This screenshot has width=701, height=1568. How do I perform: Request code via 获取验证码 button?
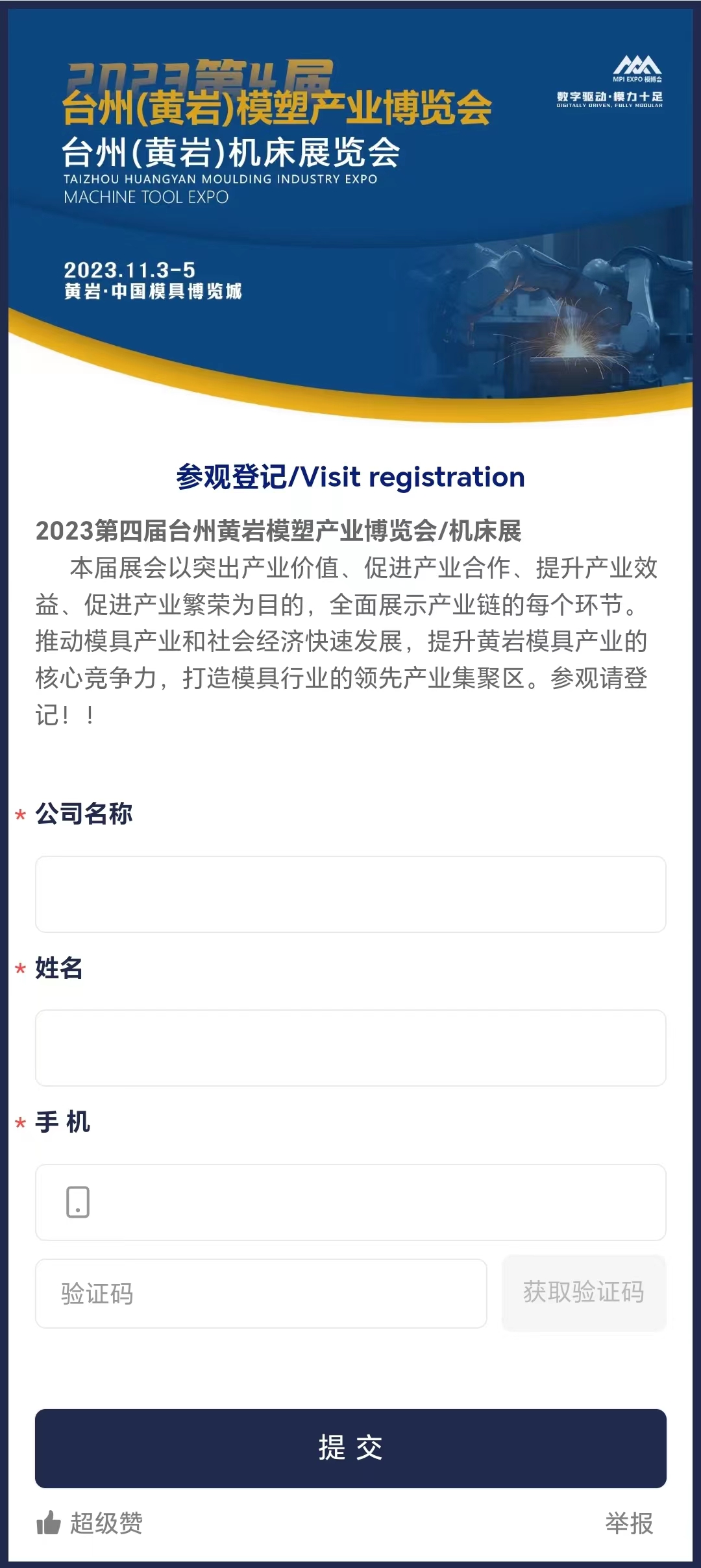point(584,1292)
